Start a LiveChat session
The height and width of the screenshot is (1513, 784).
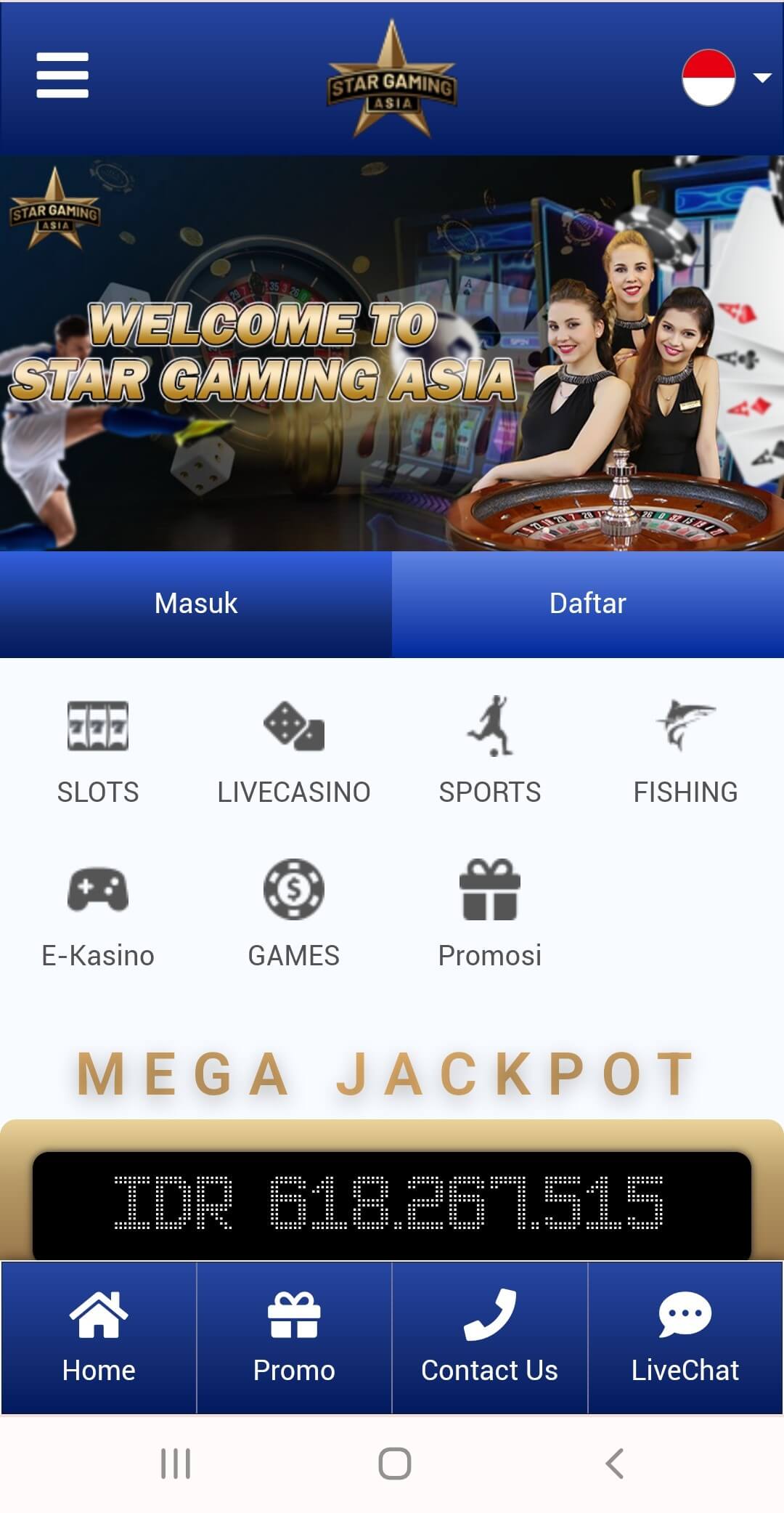pyautogui.click(x=685, y=1337)
